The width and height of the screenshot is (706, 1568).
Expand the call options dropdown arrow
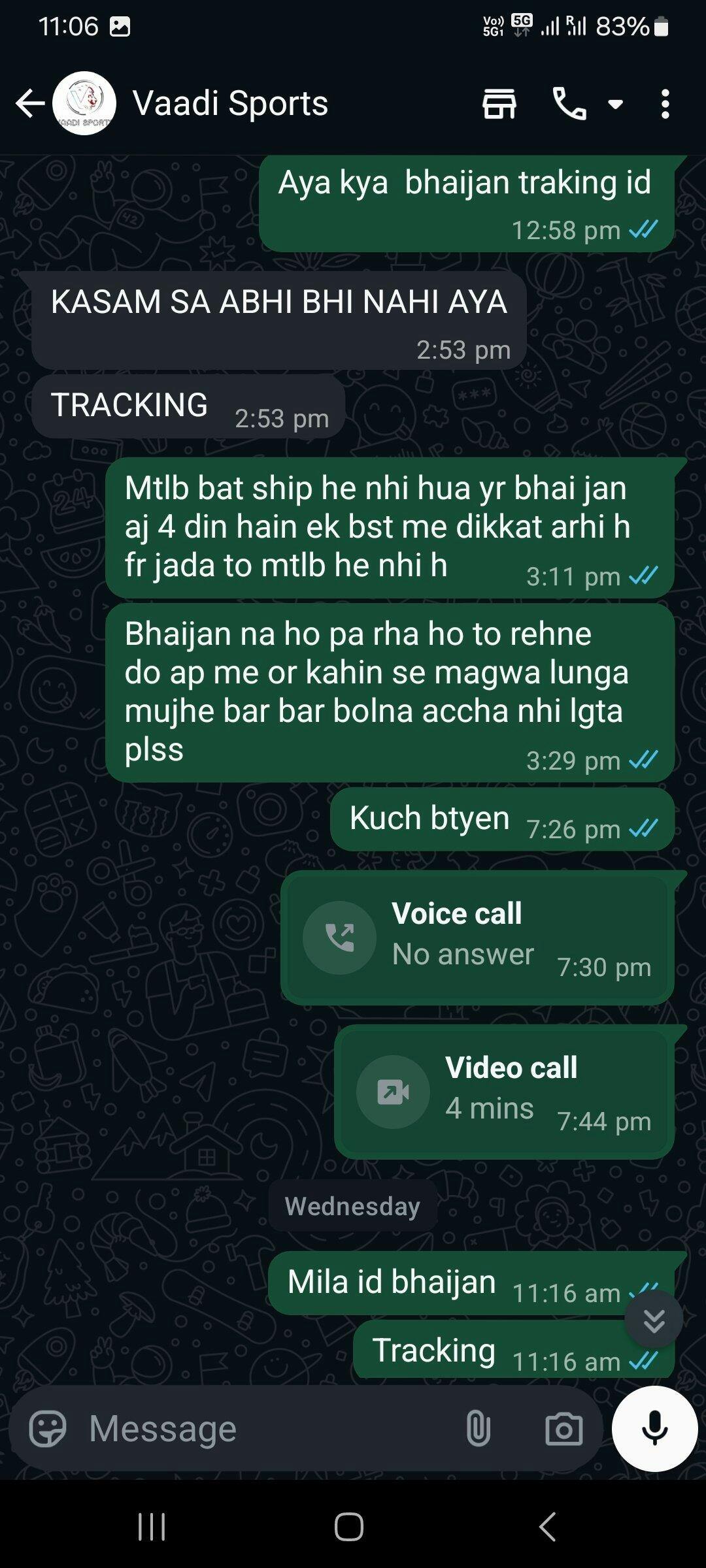(615, 103)
